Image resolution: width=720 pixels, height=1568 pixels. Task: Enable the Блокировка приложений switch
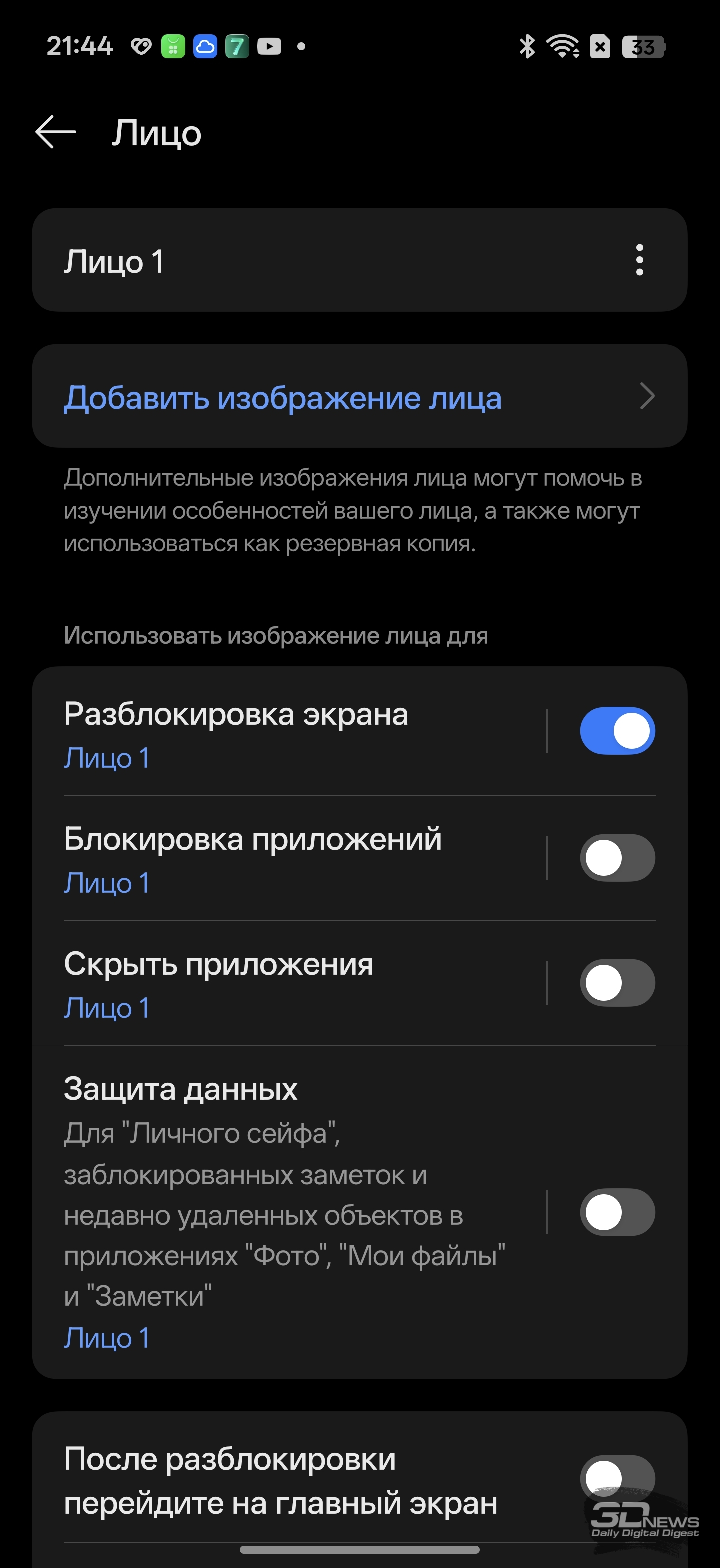617,858
